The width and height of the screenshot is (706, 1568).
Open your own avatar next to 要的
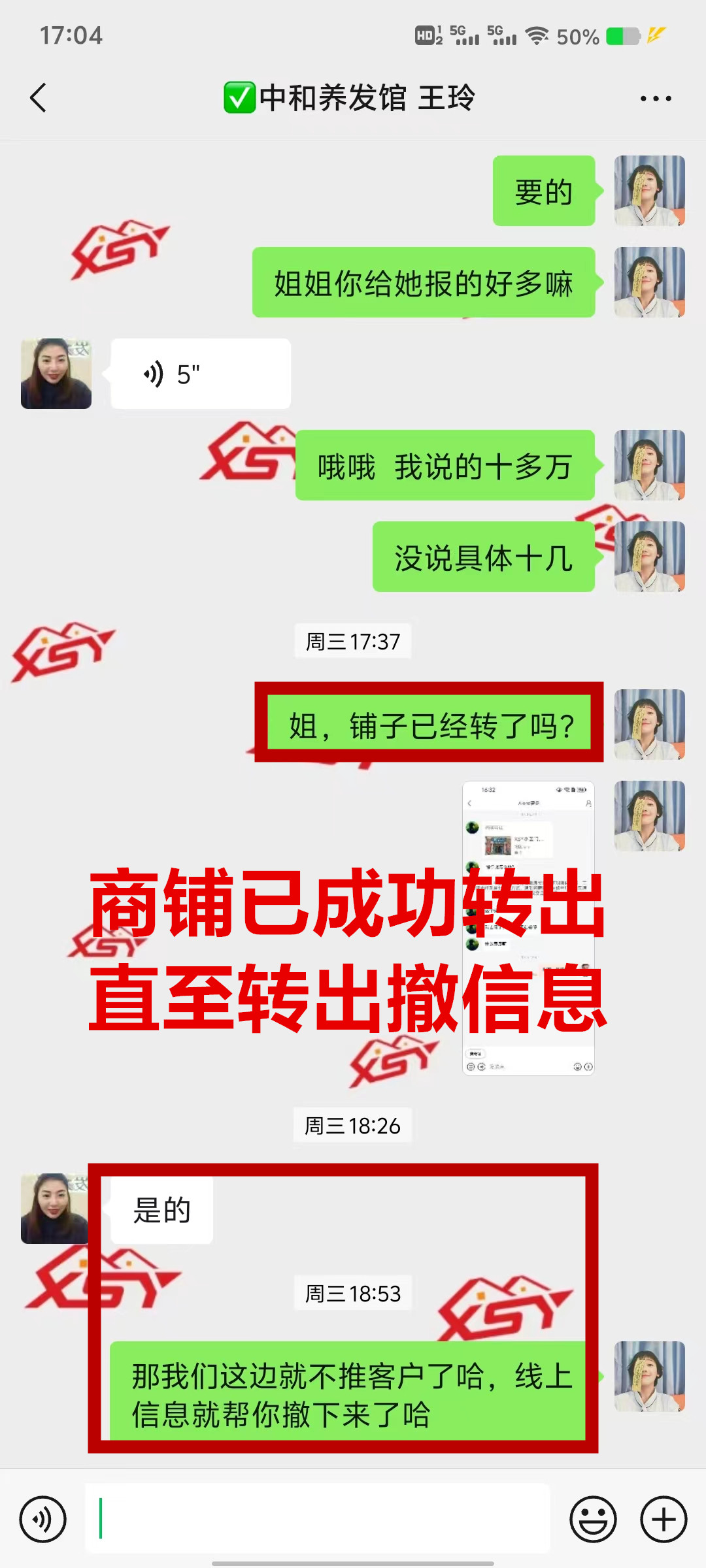tap(649, 191)
